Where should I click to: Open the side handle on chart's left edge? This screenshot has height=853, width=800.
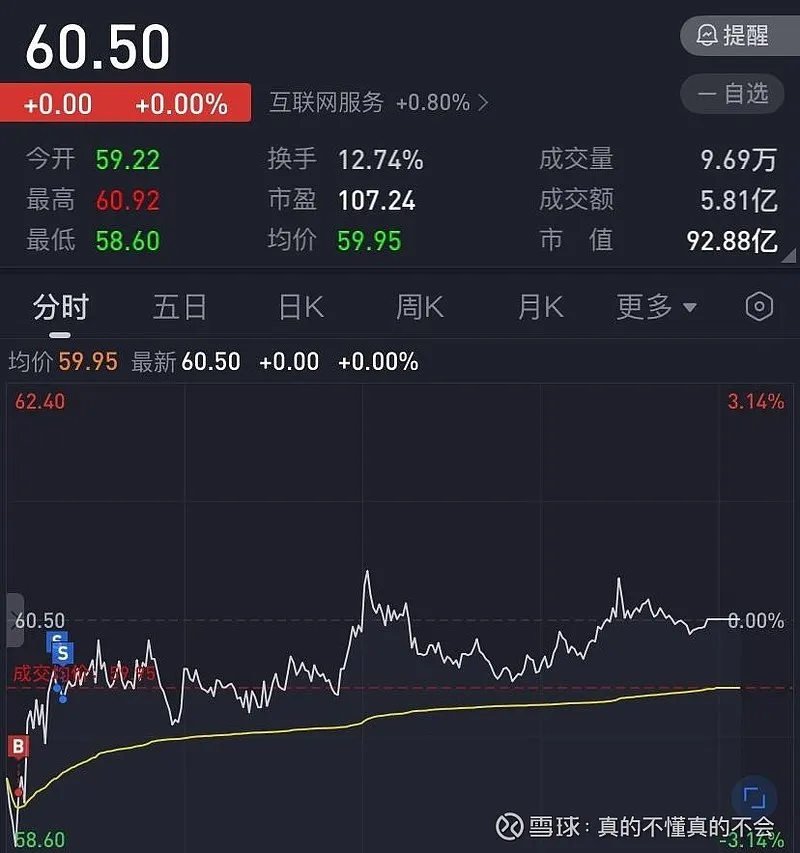[13, 613]
